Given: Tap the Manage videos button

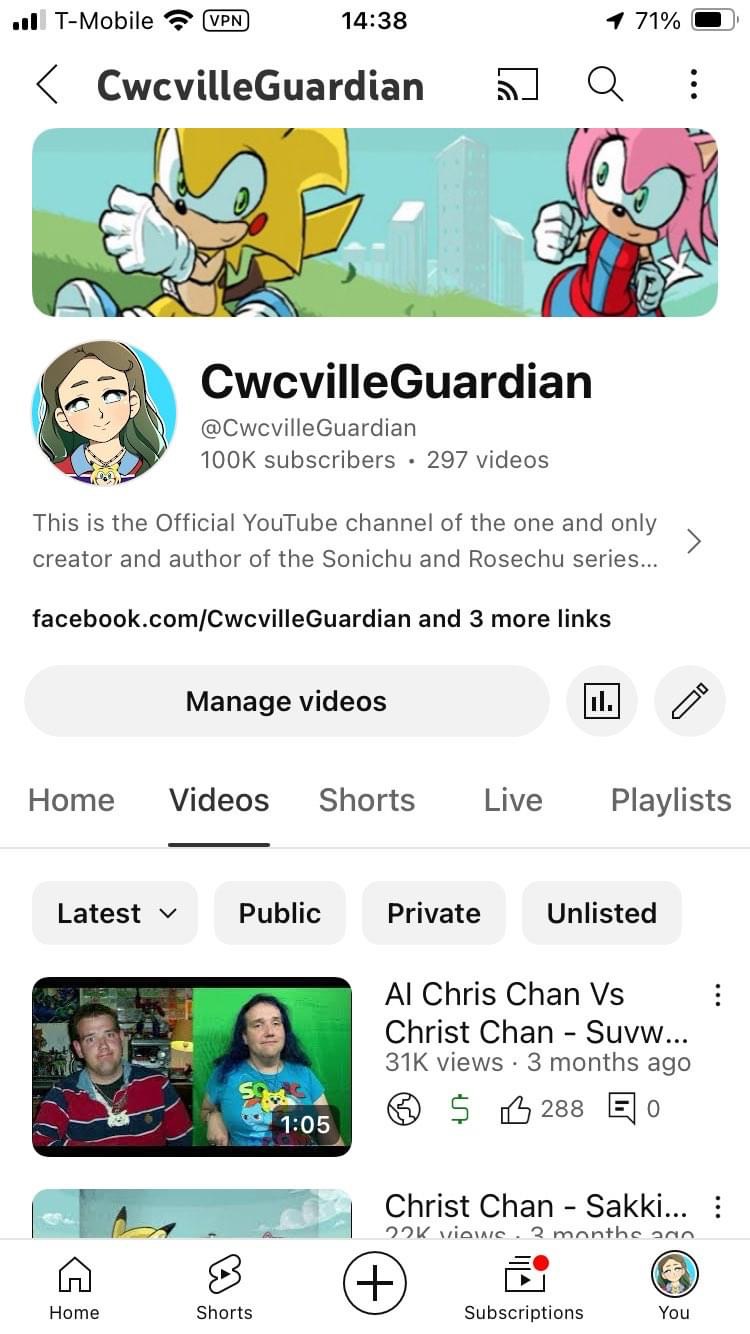Looking at the screenshot, I should [287, 701].
